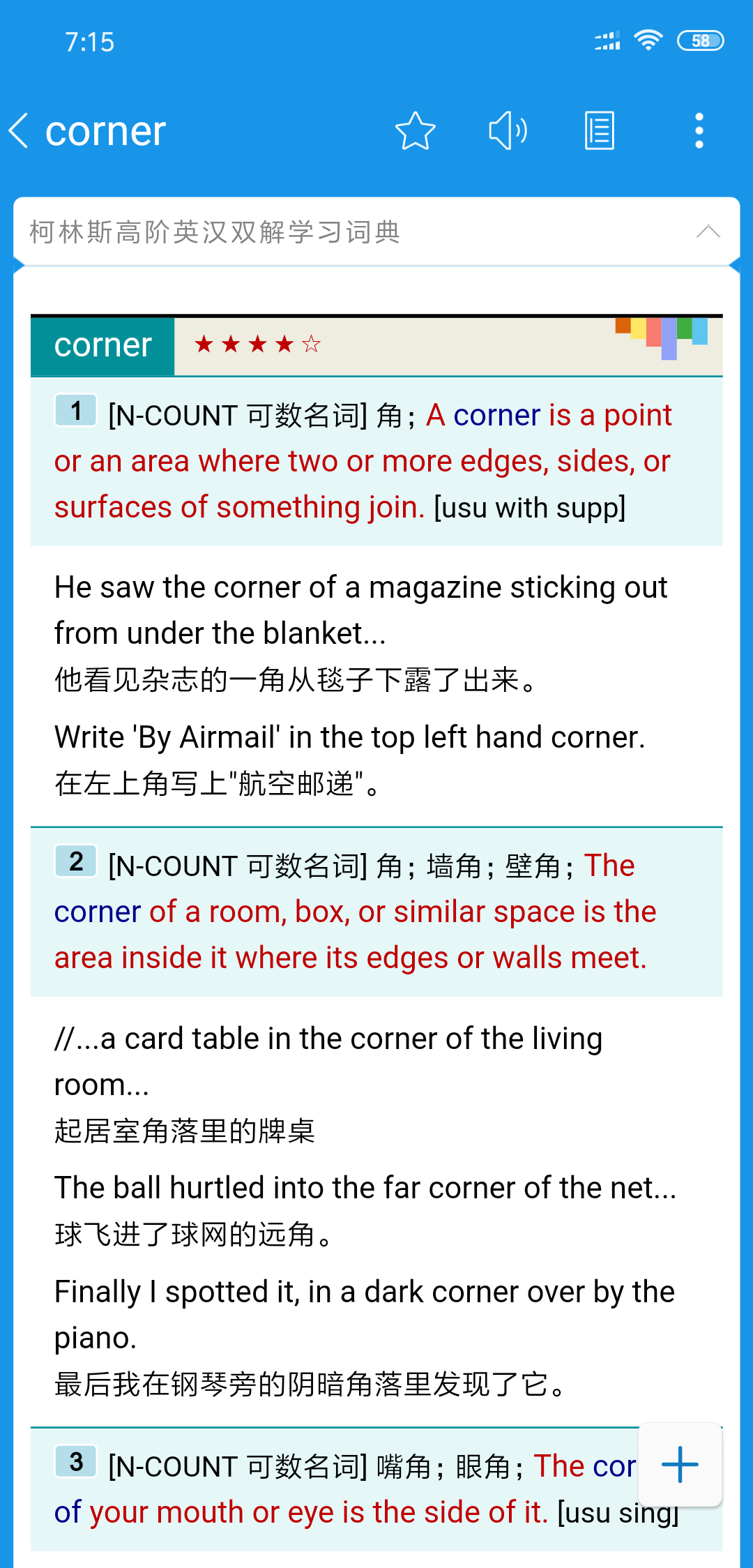
Task: Tap the floating plus button
Action: point(680,1464)
